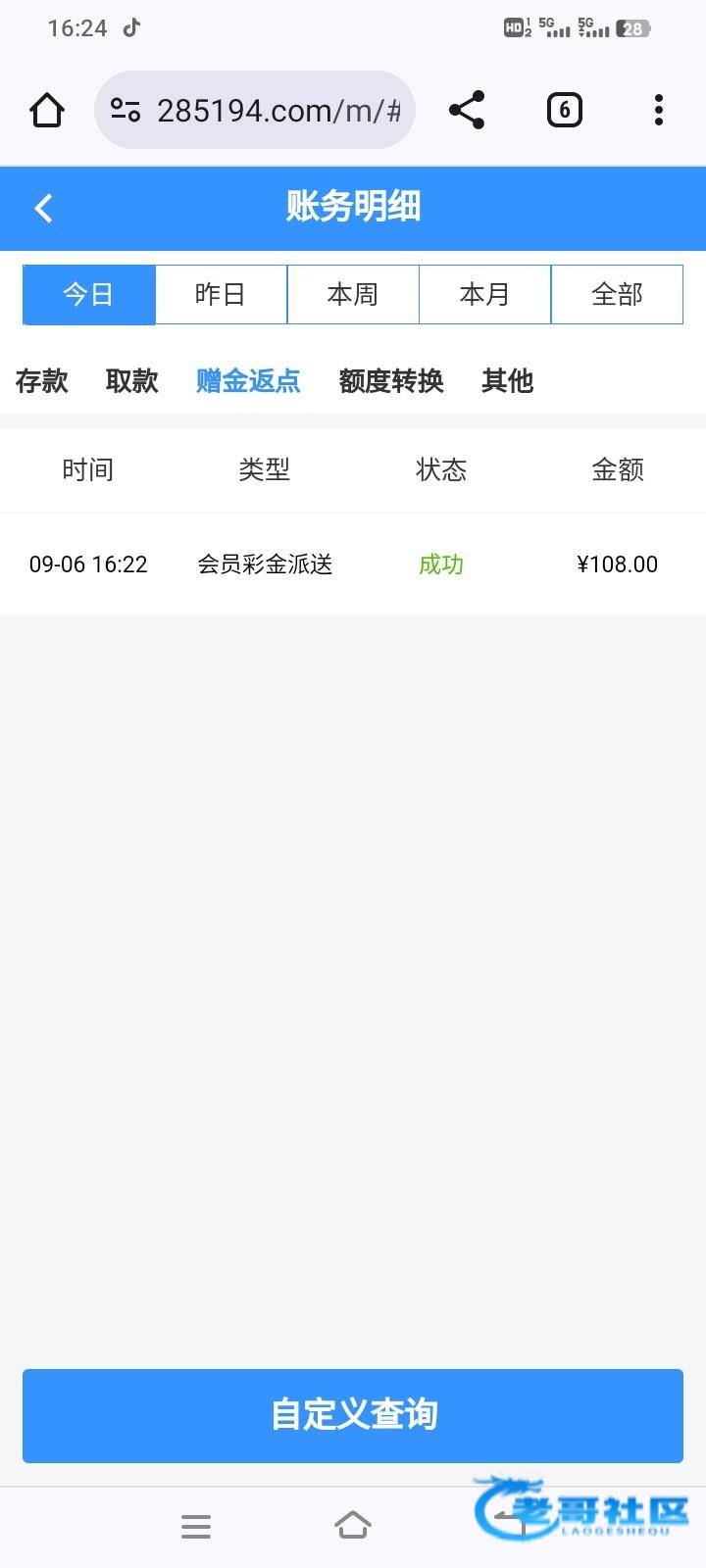
Task: Go back from 账务明细 page
Action: click(43, 208)
